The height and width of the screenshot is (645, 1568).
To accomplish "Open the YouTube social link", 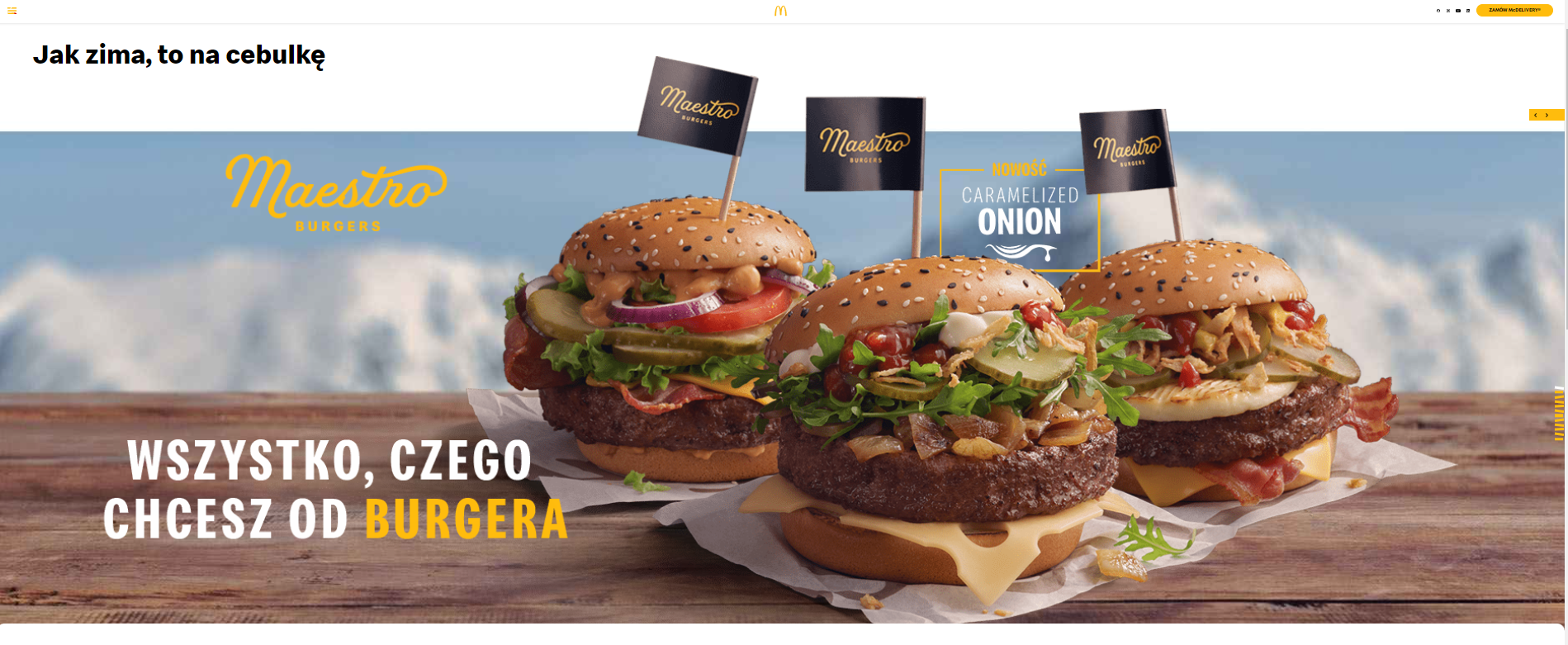I will click(x=1458, y=11).
